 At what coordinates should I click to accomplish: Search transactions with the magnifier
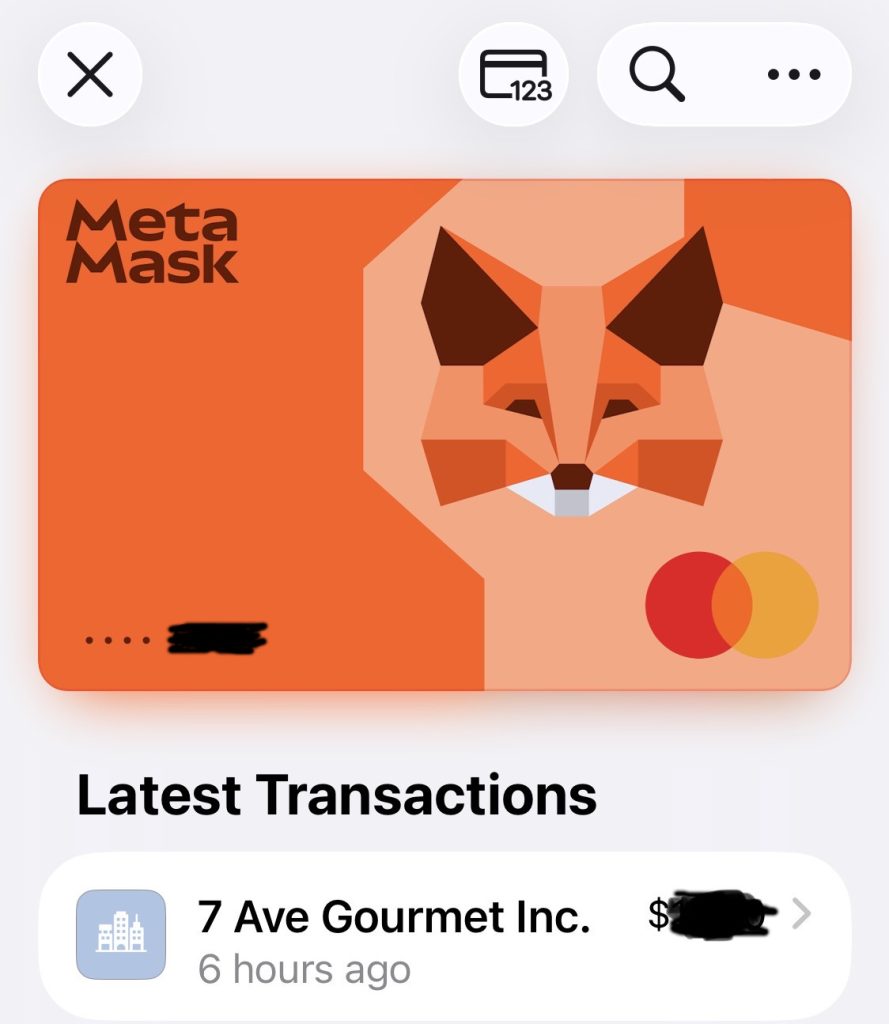(657, 75)
